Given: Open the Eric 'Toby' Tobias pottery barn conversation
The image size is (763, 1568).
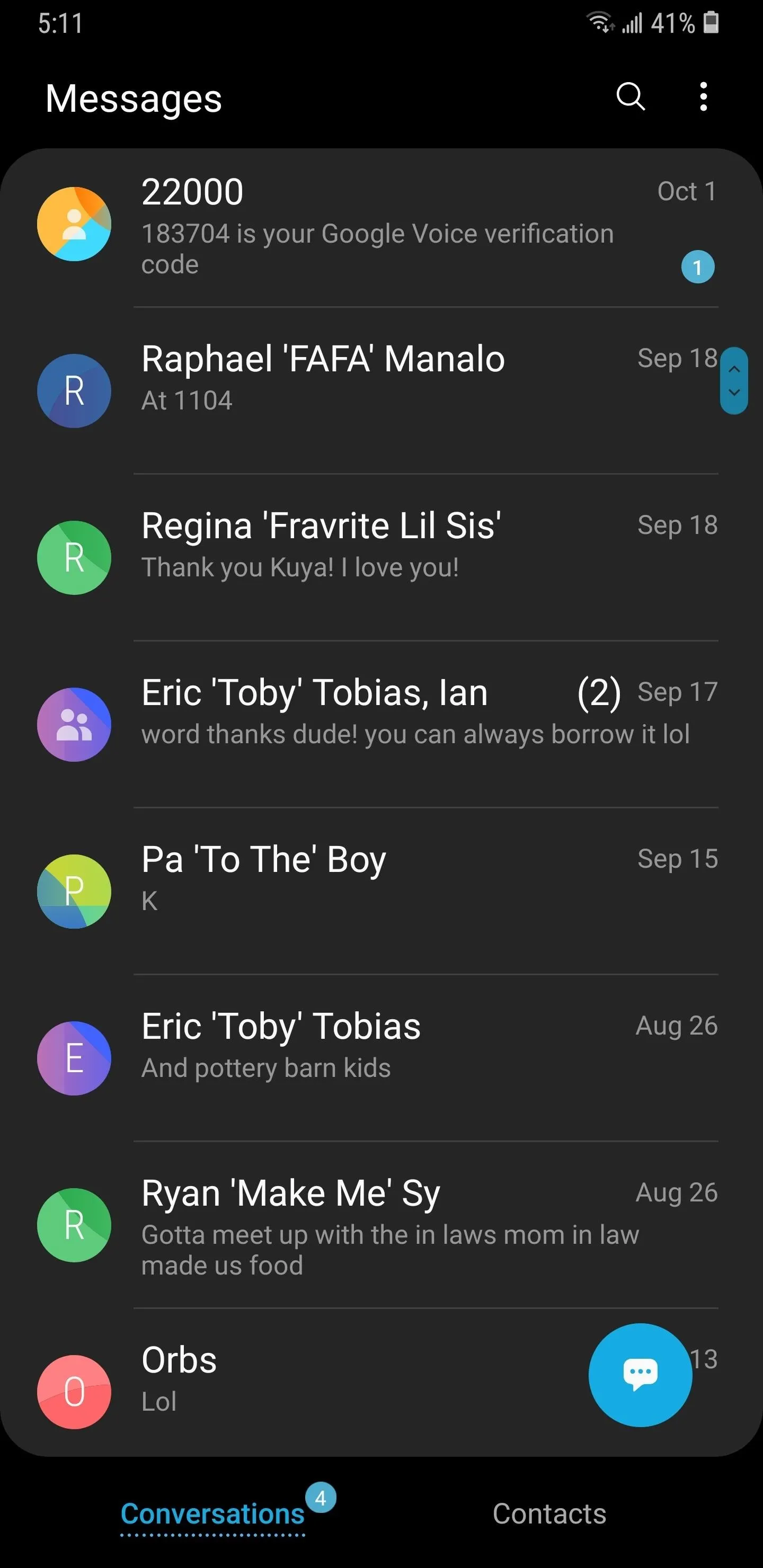Looking at the screenshot, I should pos(381,1058).
